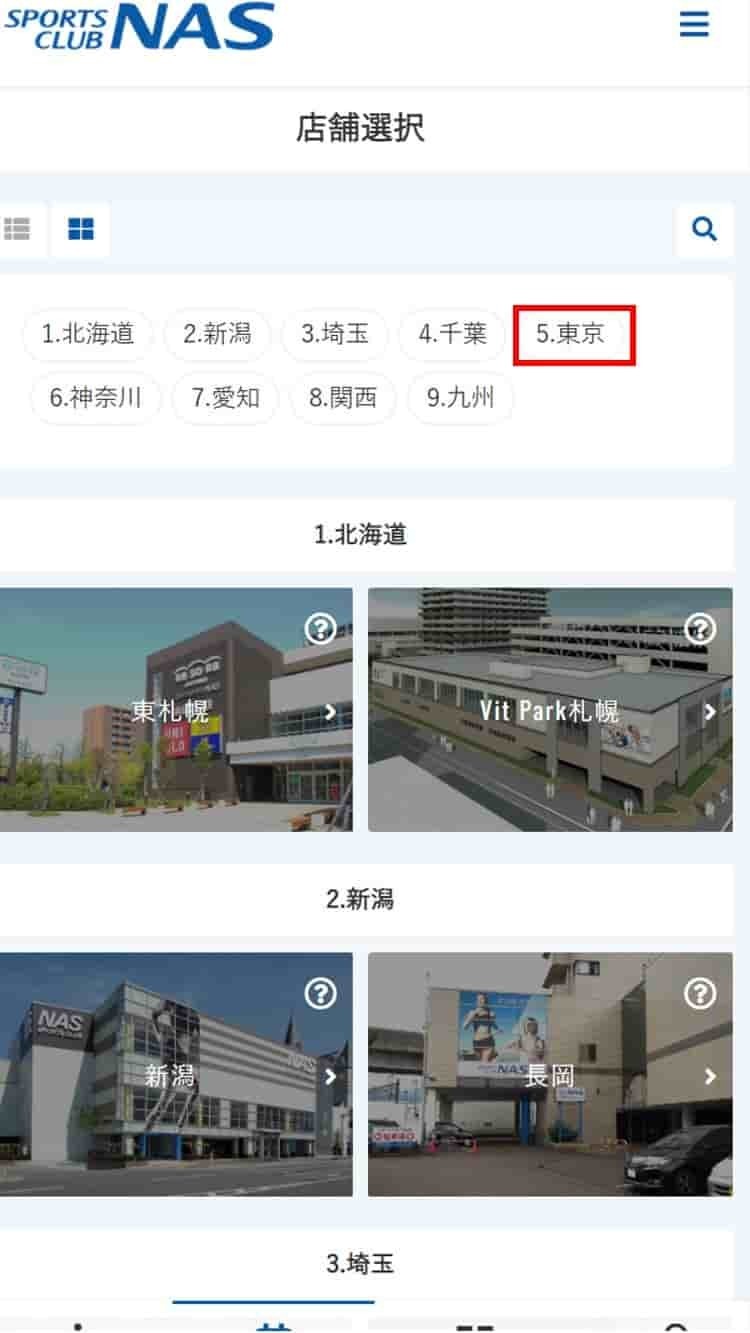Jump to the 3.埼玉 region

[335, 334]
